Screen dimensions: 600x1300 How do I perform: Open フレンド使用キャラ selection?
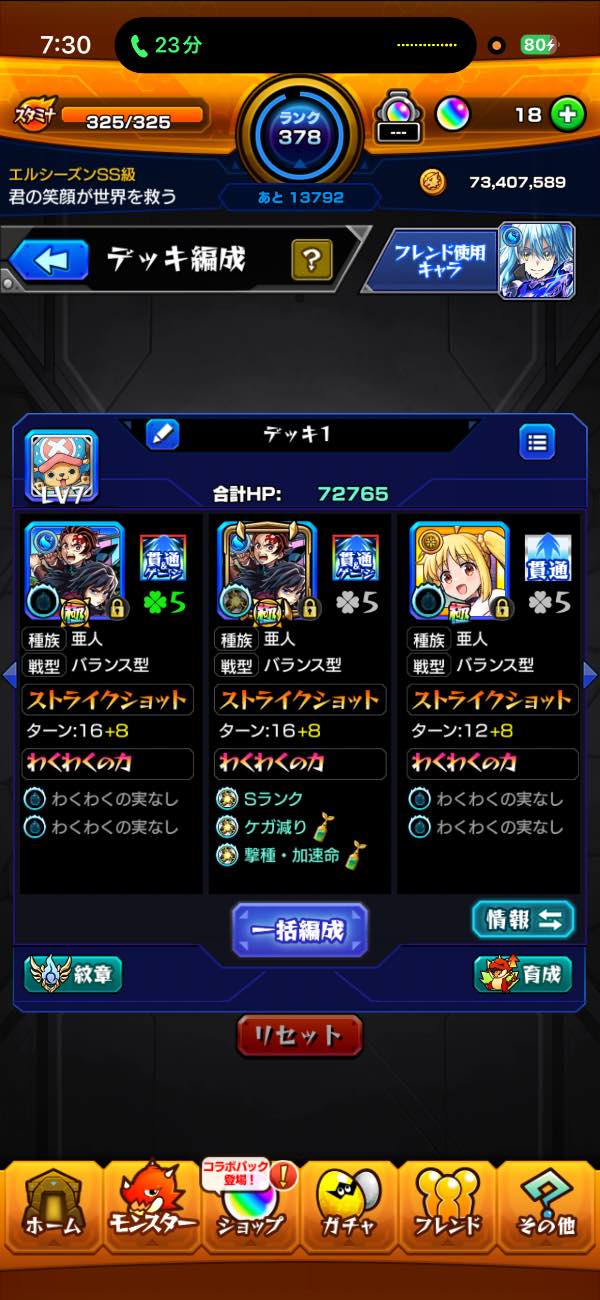pyautogui.click(x=468, y=260)
